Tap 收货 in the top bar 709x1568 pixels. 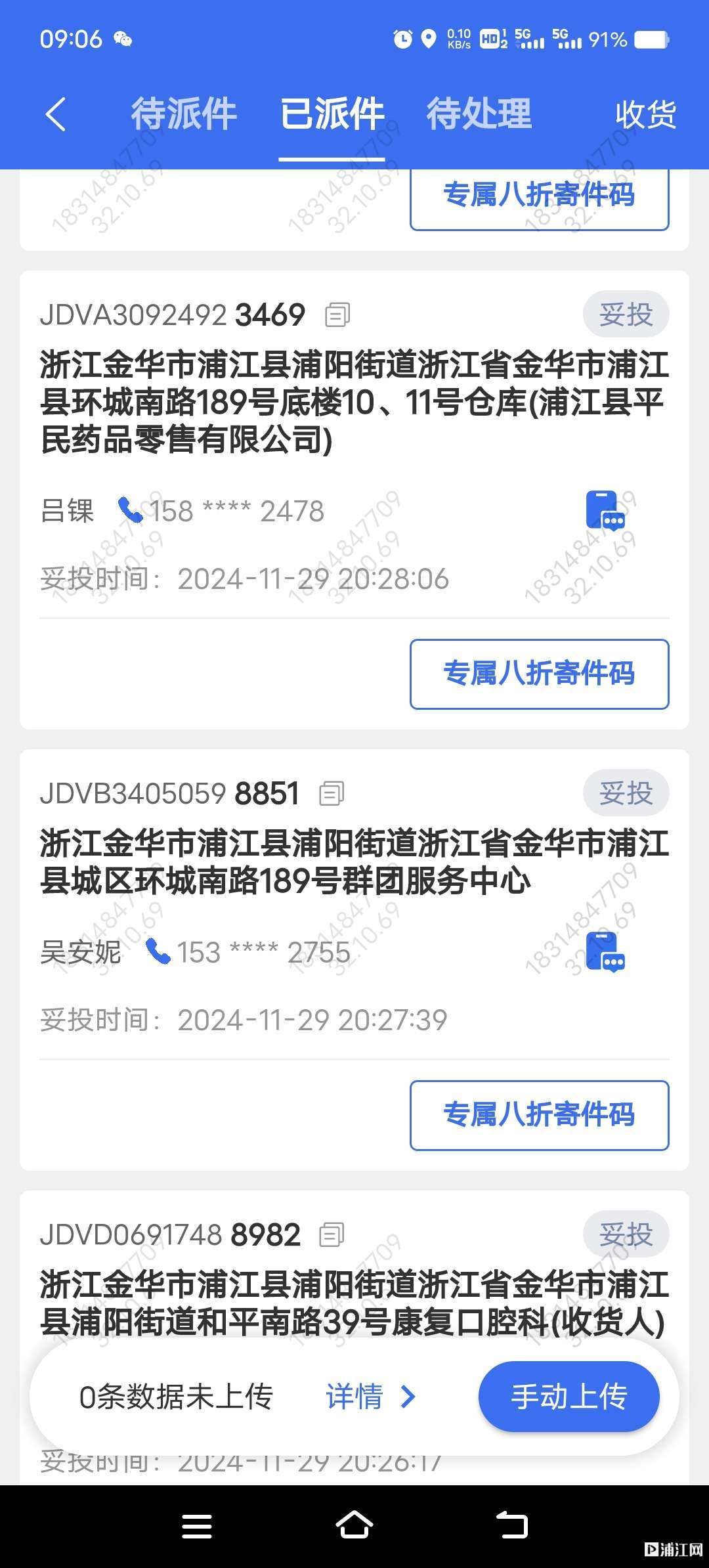645,115
